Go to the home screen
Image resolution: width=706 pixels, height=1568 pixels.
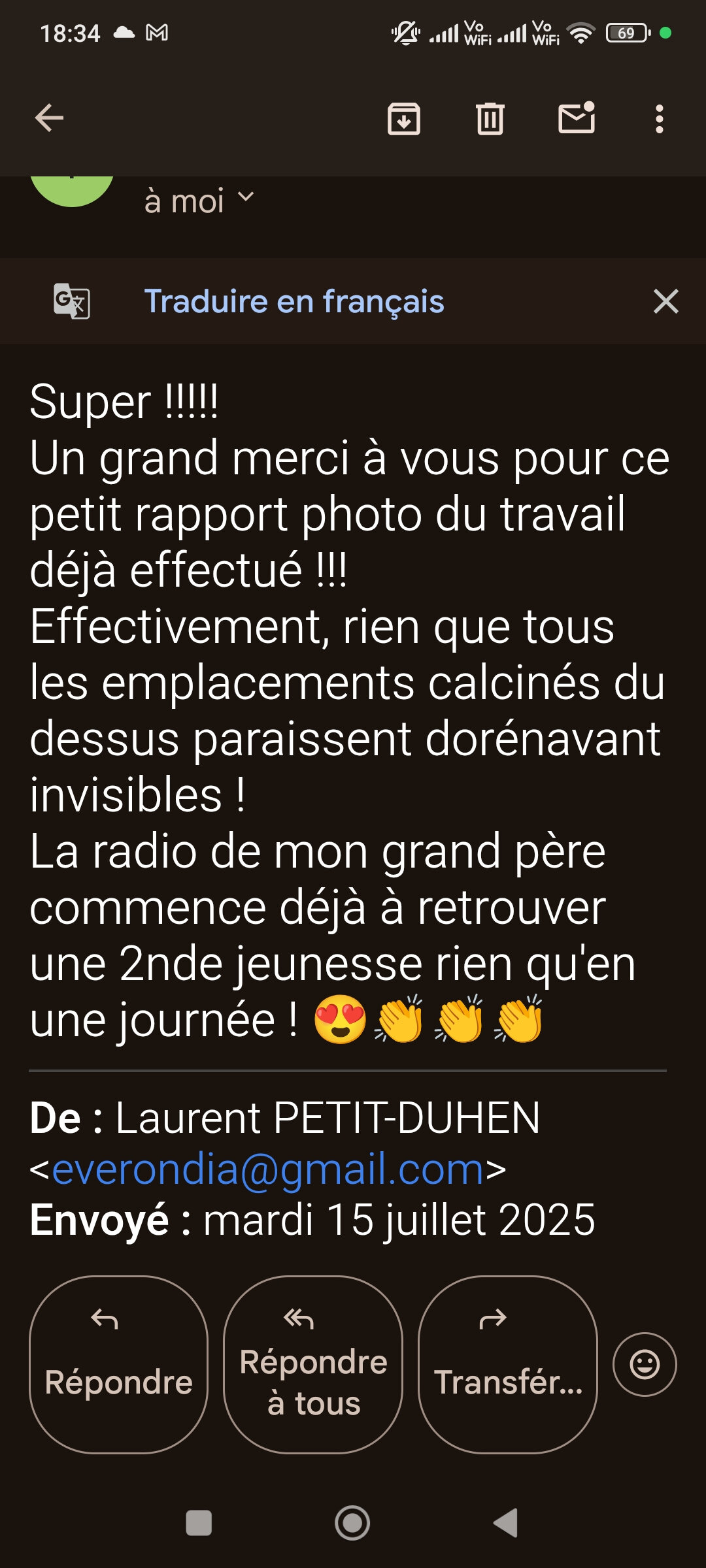click(352, 1523)
